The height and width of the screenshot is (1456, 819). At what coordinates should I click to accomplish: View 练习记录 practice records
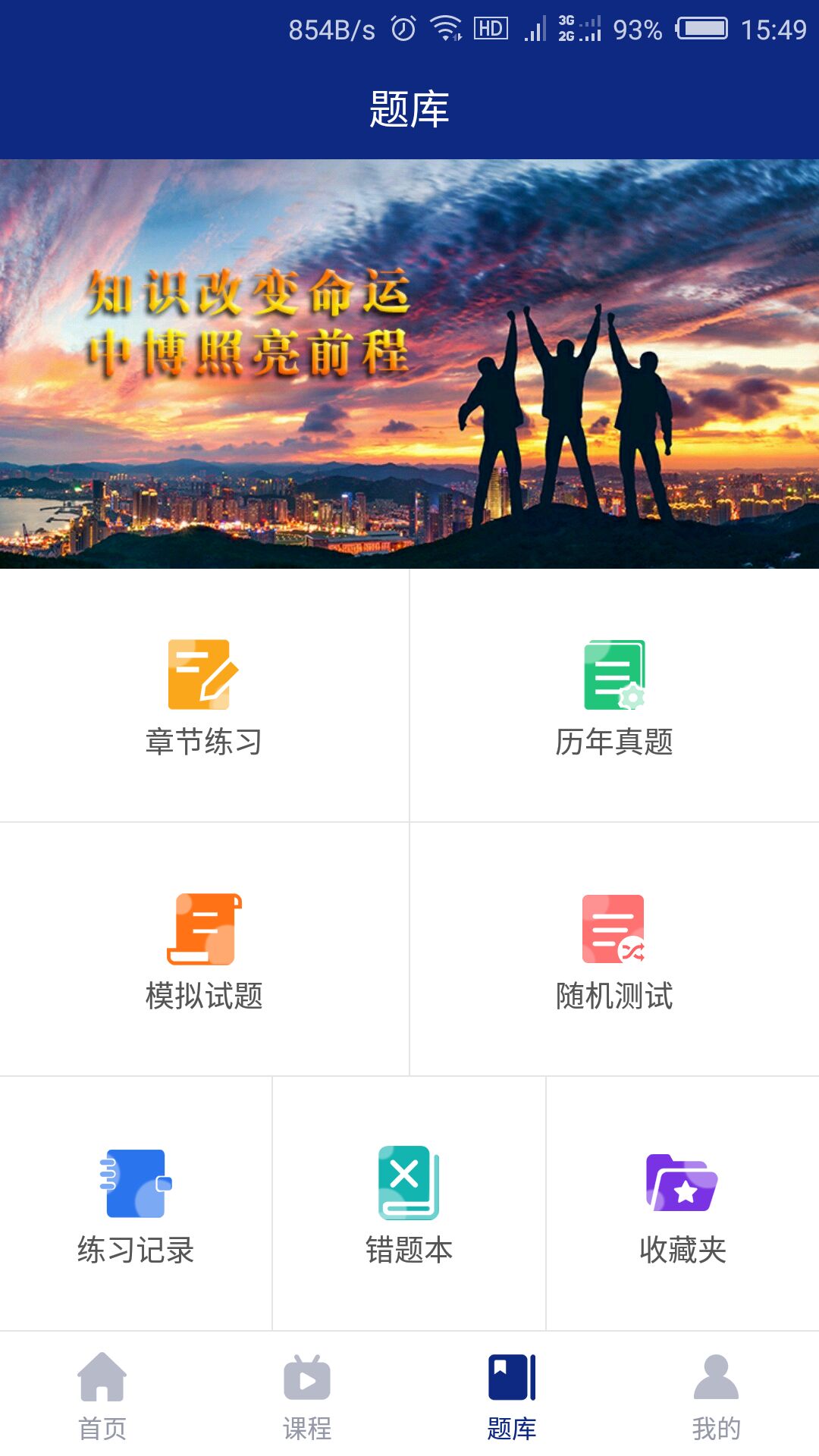(136, 1203)
